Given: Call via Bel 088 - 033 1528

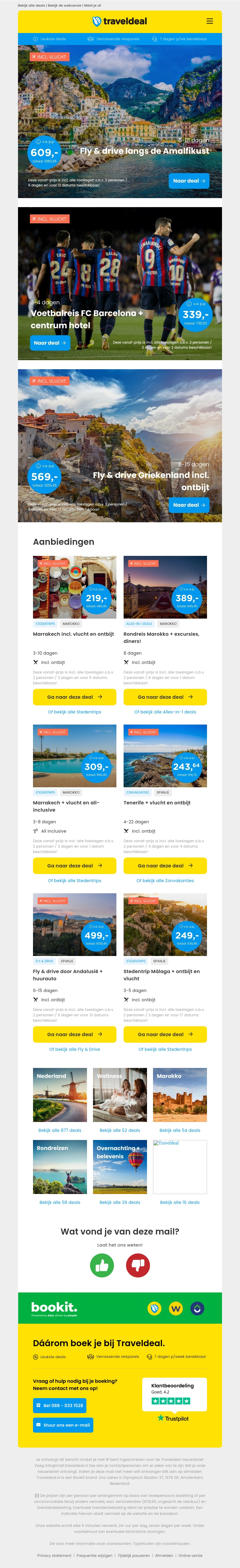Looking at the screenshot, I should (x=59, y=1406).
